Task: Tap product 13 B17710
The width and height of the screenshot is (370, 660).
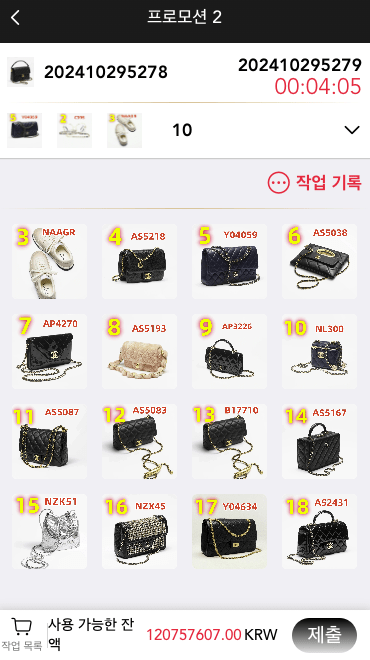Action: click(229, 442)
